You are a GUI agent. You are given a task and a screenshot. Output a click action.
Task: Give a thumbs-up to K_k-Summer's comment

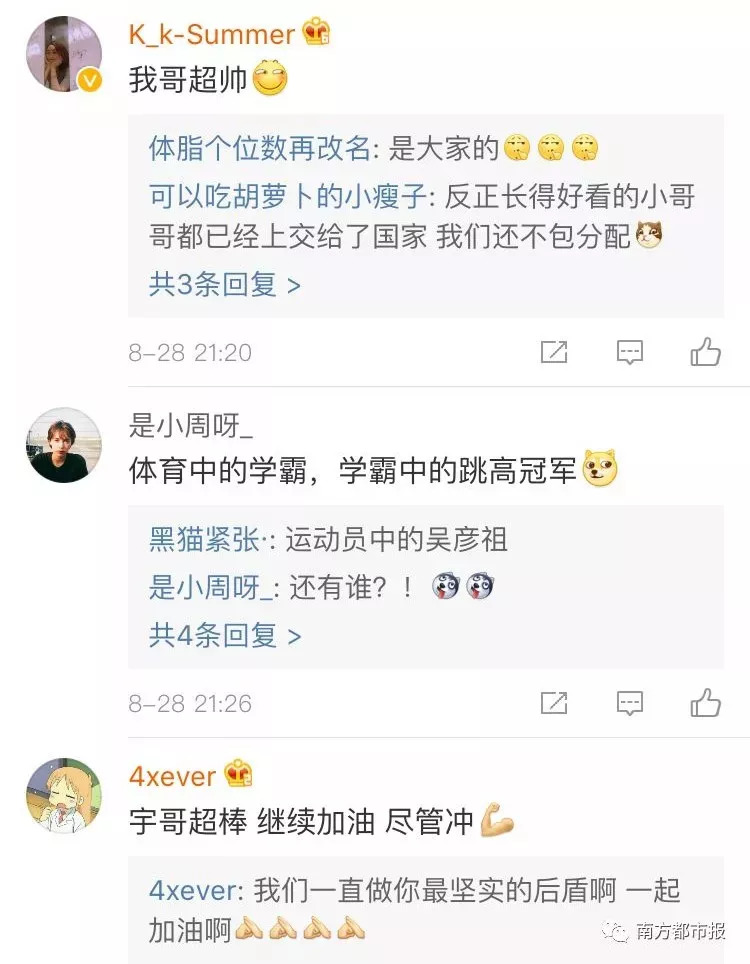pyautogui.click(x=708, y=352)
